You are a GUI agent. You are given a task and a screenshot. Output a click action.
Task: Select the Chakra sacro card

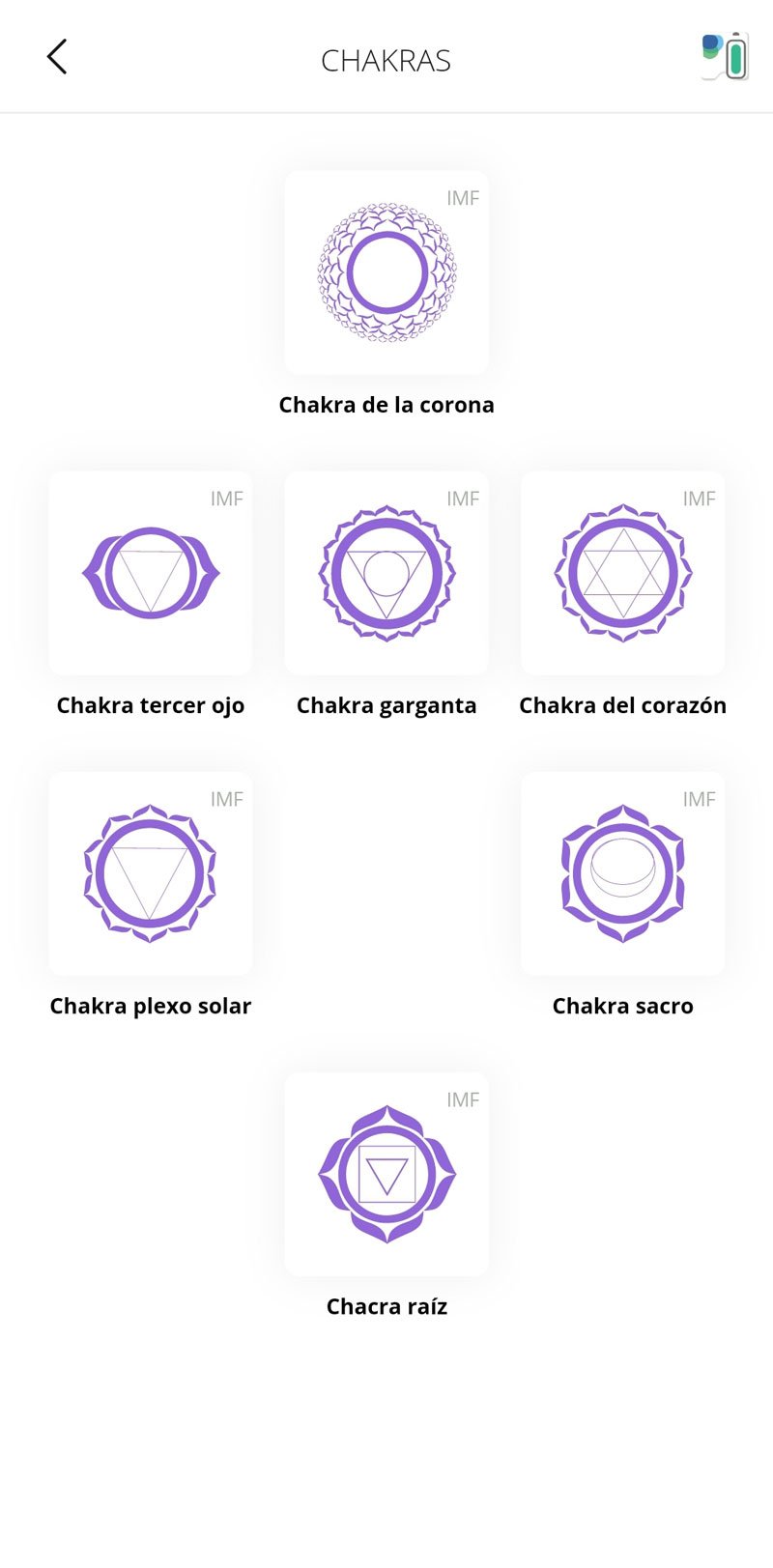[x=623, y=874]
